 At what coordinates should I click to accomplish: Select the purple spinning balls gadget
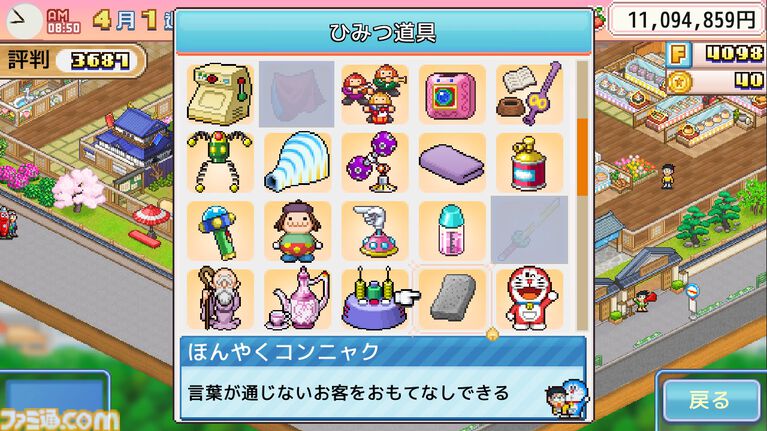coord(374,162)
